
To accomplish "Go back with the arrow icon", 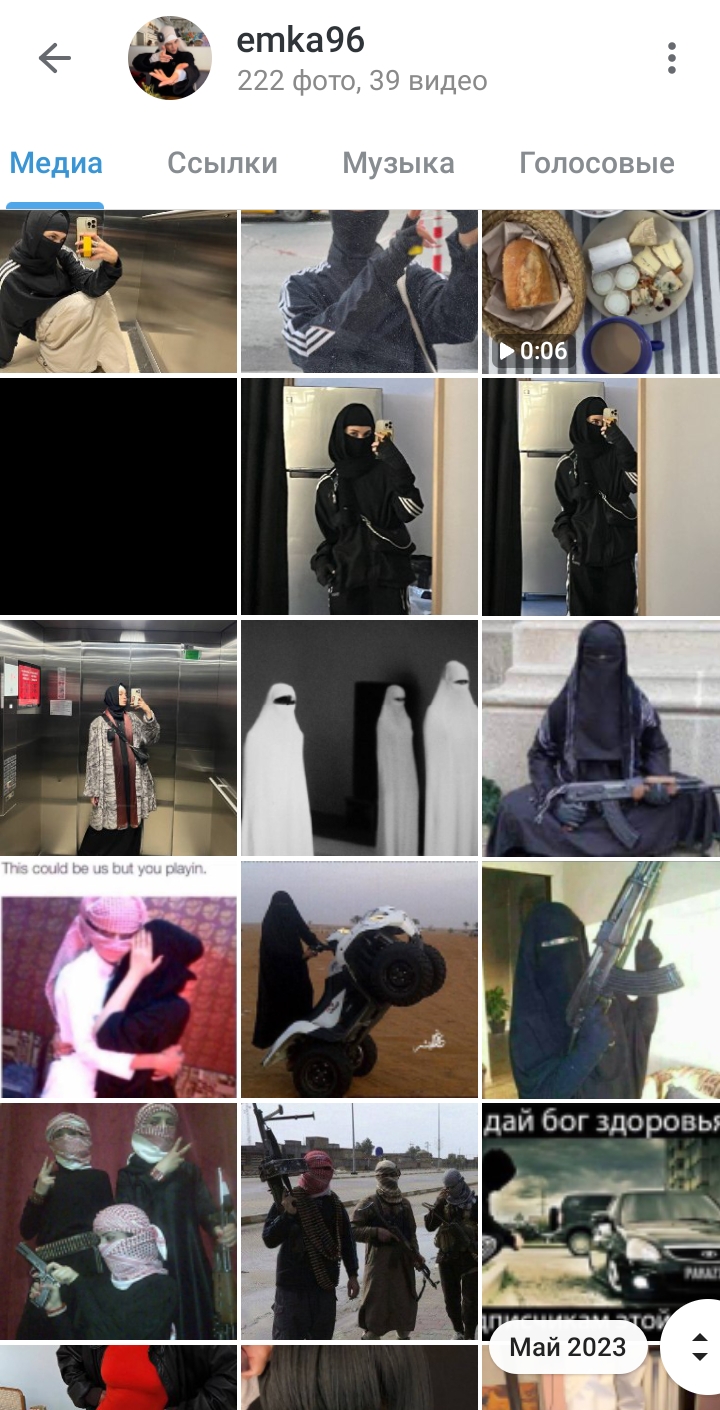I will coord(55,58).
